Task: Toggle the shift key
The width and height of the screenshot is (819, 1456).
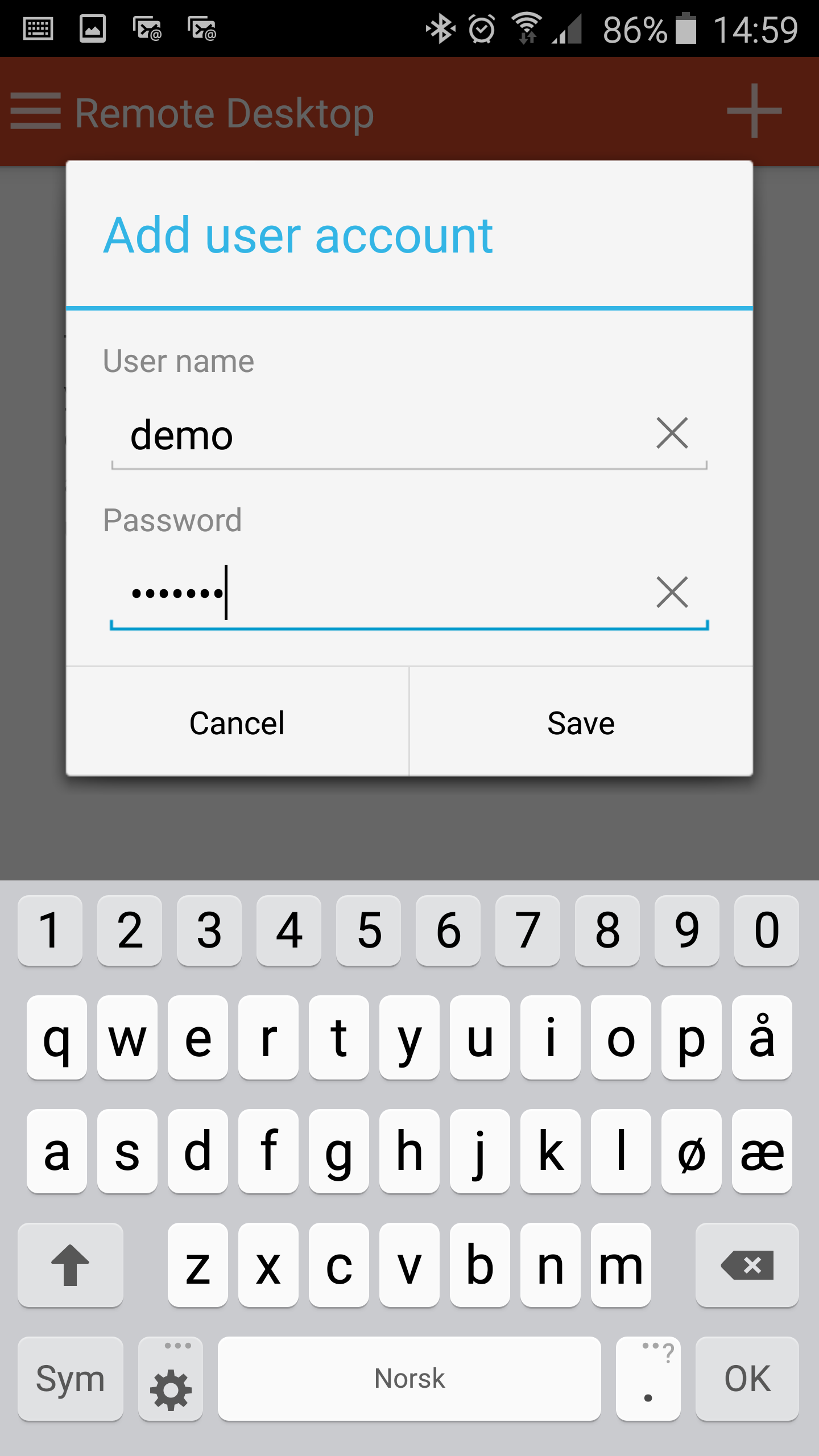Action: (x=71, y=1265)
